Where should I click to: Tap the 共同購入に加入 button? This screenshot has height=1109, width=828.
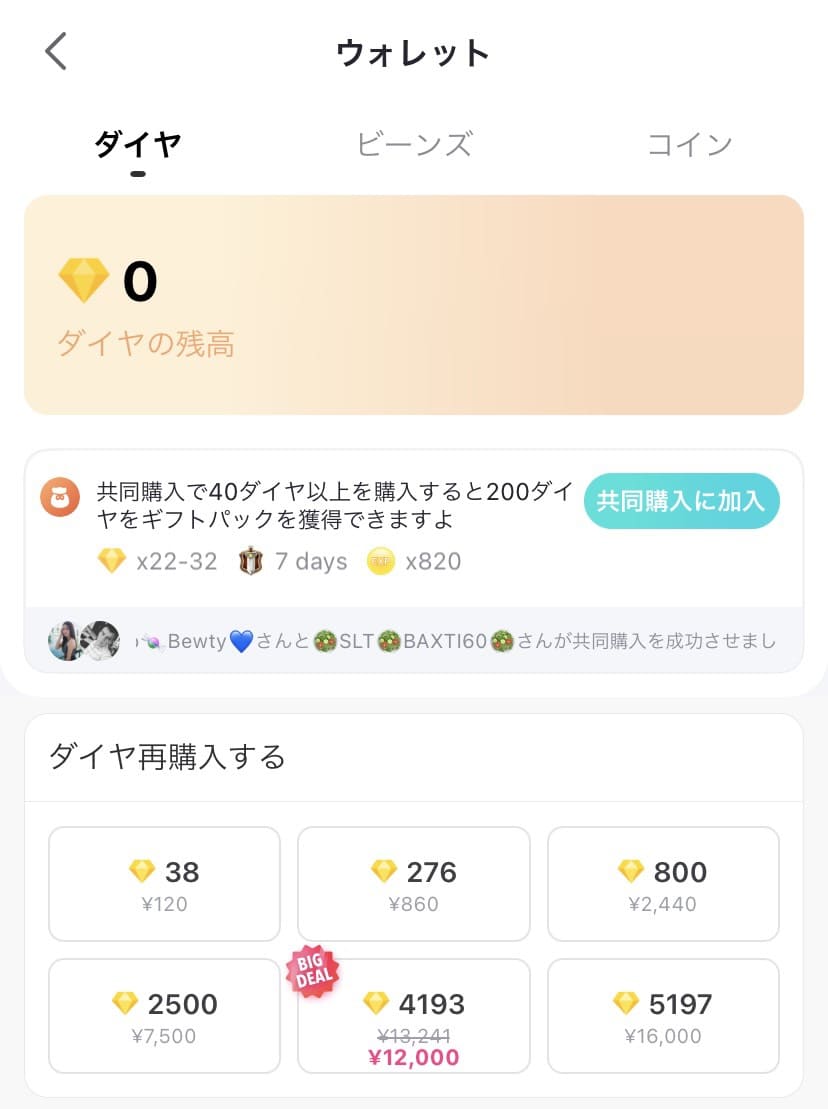(682, 501)
